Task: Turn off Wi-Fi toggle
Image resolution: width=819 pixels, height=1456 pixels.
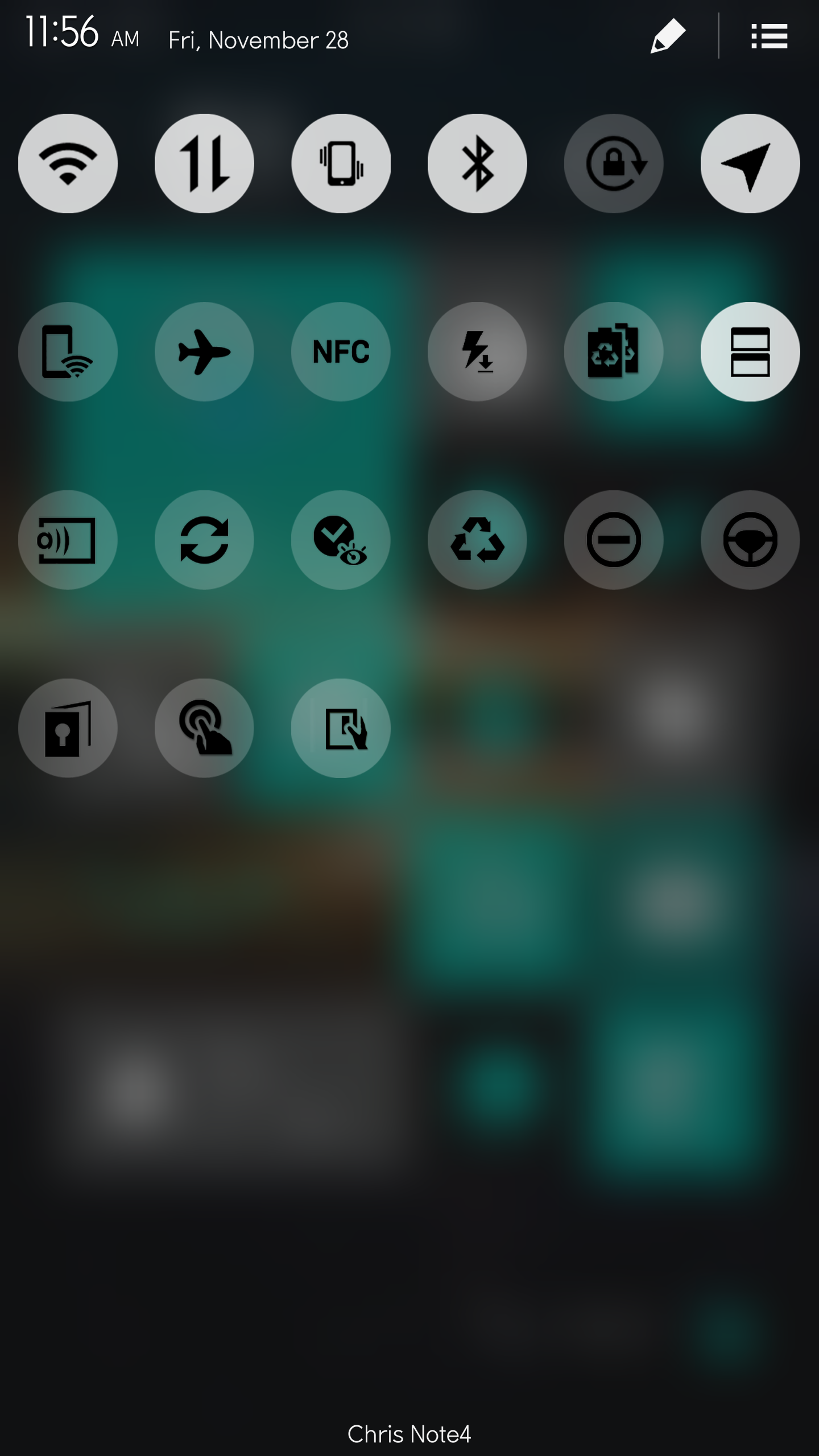Action: coord(68,164)
